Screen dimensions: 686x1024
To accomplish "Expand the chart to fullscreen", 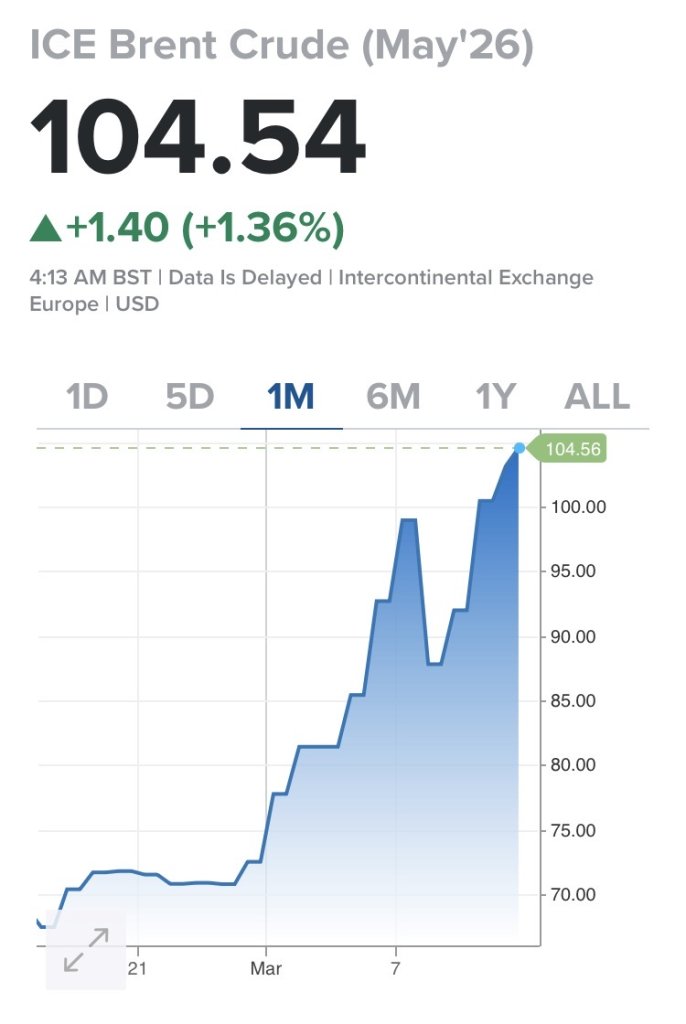I will [86, 950].
